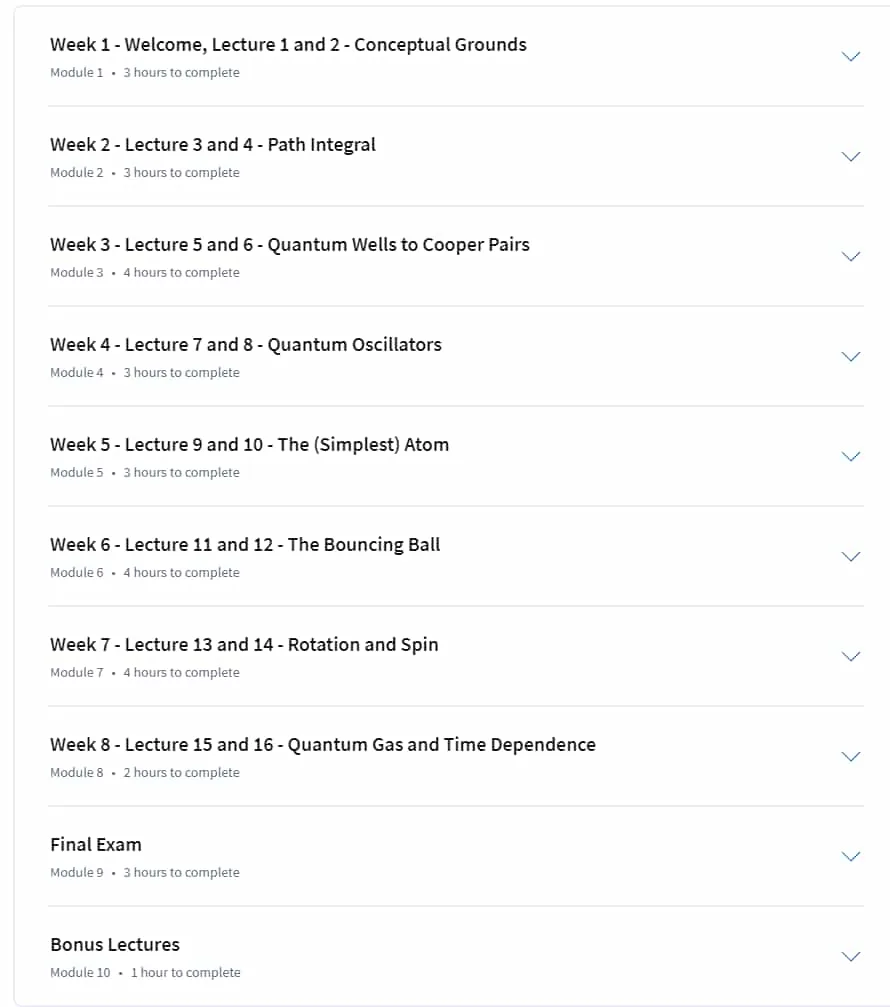This screenshot has width=890, height=1007.
Task: Expand Week 2 Path Integral module
Action: click(x=850, y=157)
